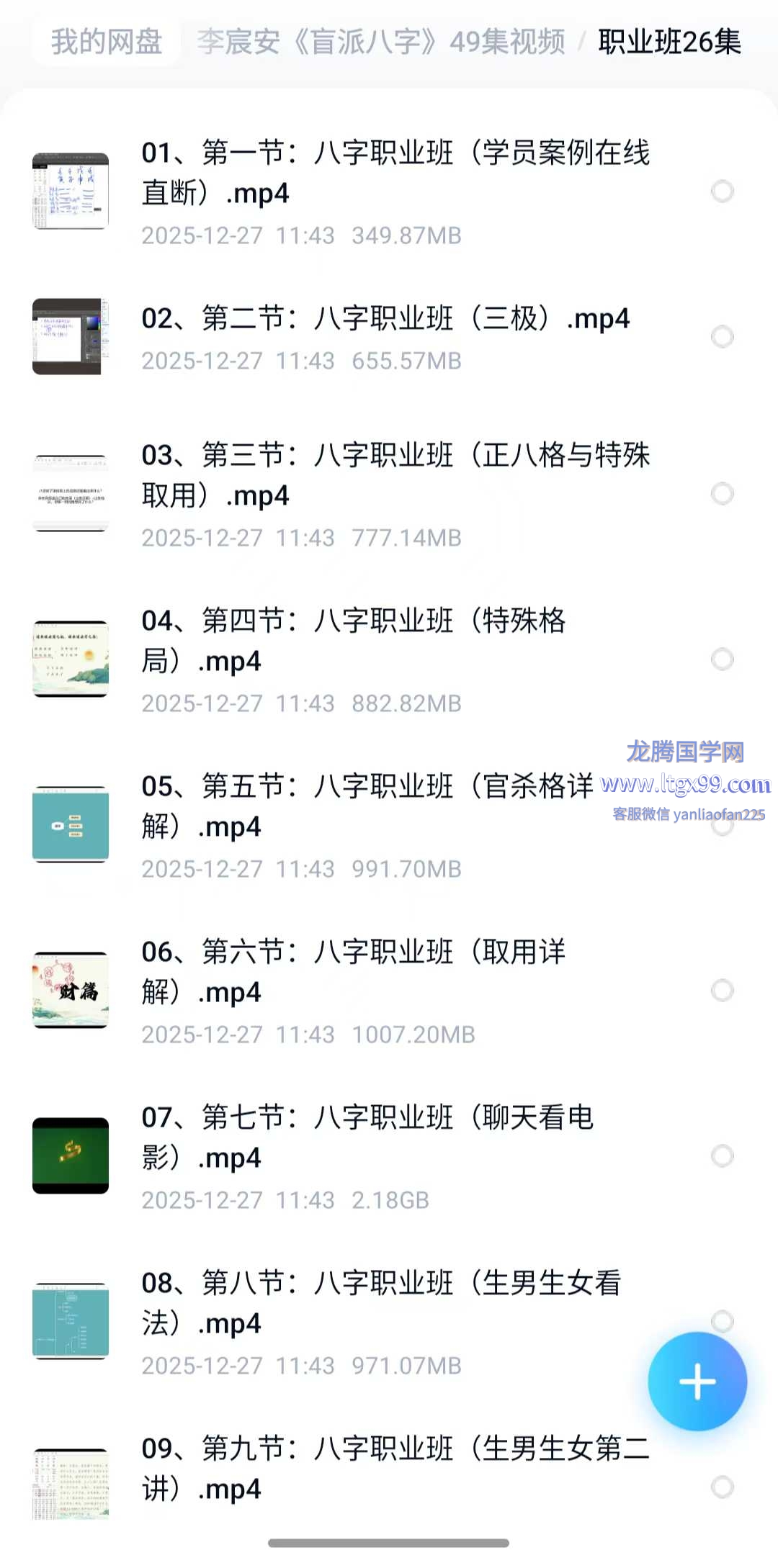Screen dimensions: 778x1568
Task: Tick the circle beside 06、第六节 video
Action: tap(722, 991)
